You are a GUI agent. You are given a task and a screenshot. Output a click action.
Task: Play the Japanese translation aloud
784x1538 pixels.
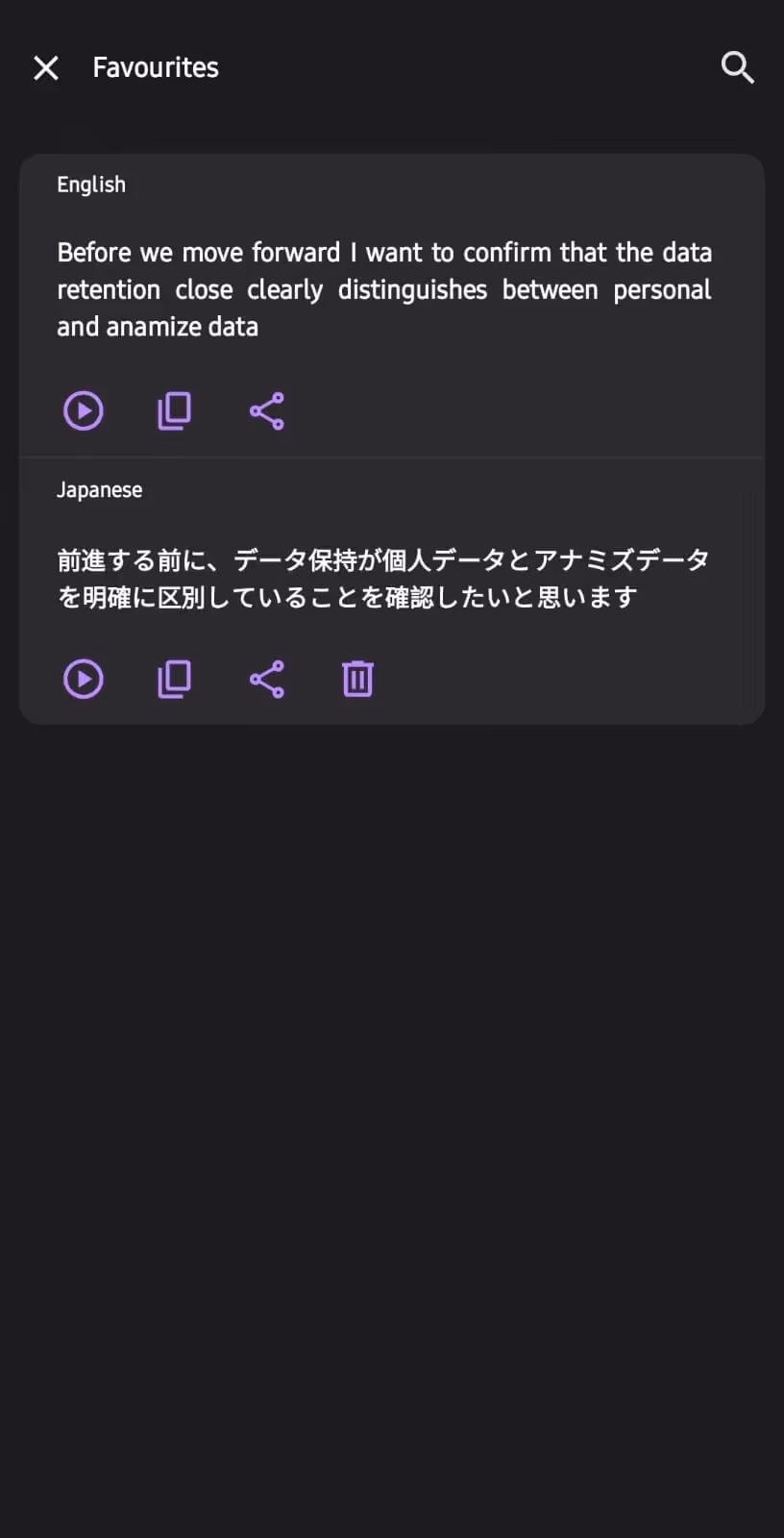tap(84, 679)
